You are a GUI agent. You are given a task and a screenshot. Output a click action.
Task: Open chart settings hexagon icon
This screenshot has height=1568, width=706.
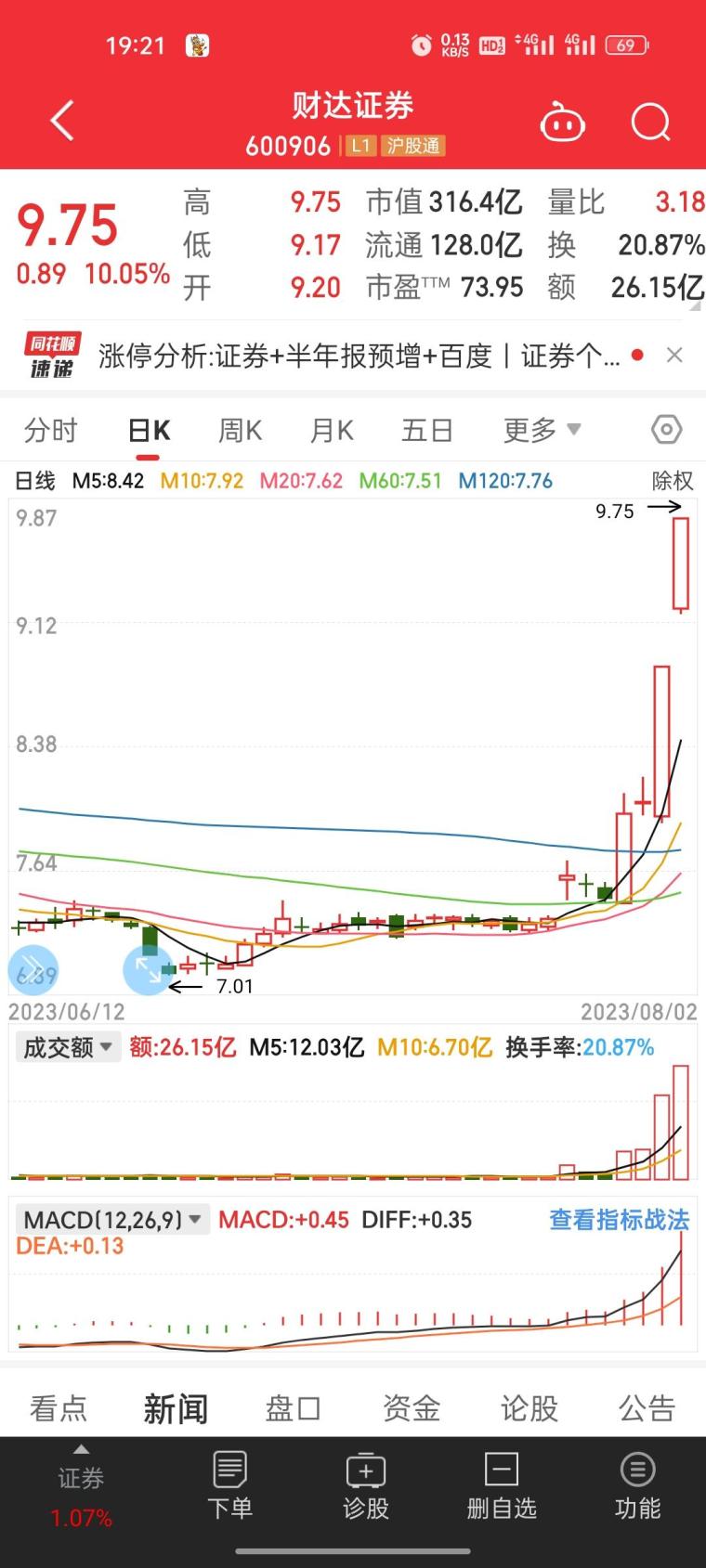(x=667, y=430)
